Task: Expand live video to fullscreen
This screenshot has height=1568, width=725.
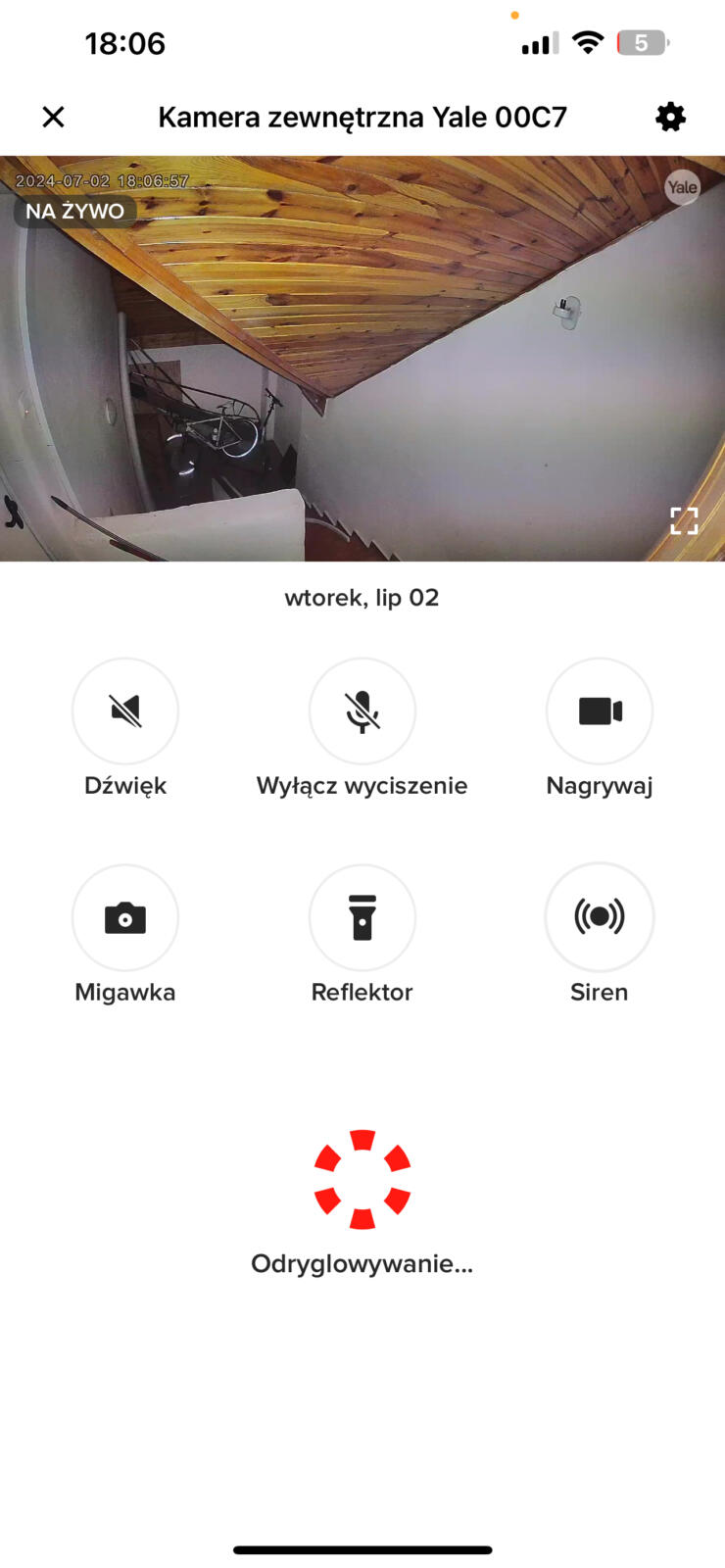Action: click(684, 520)
